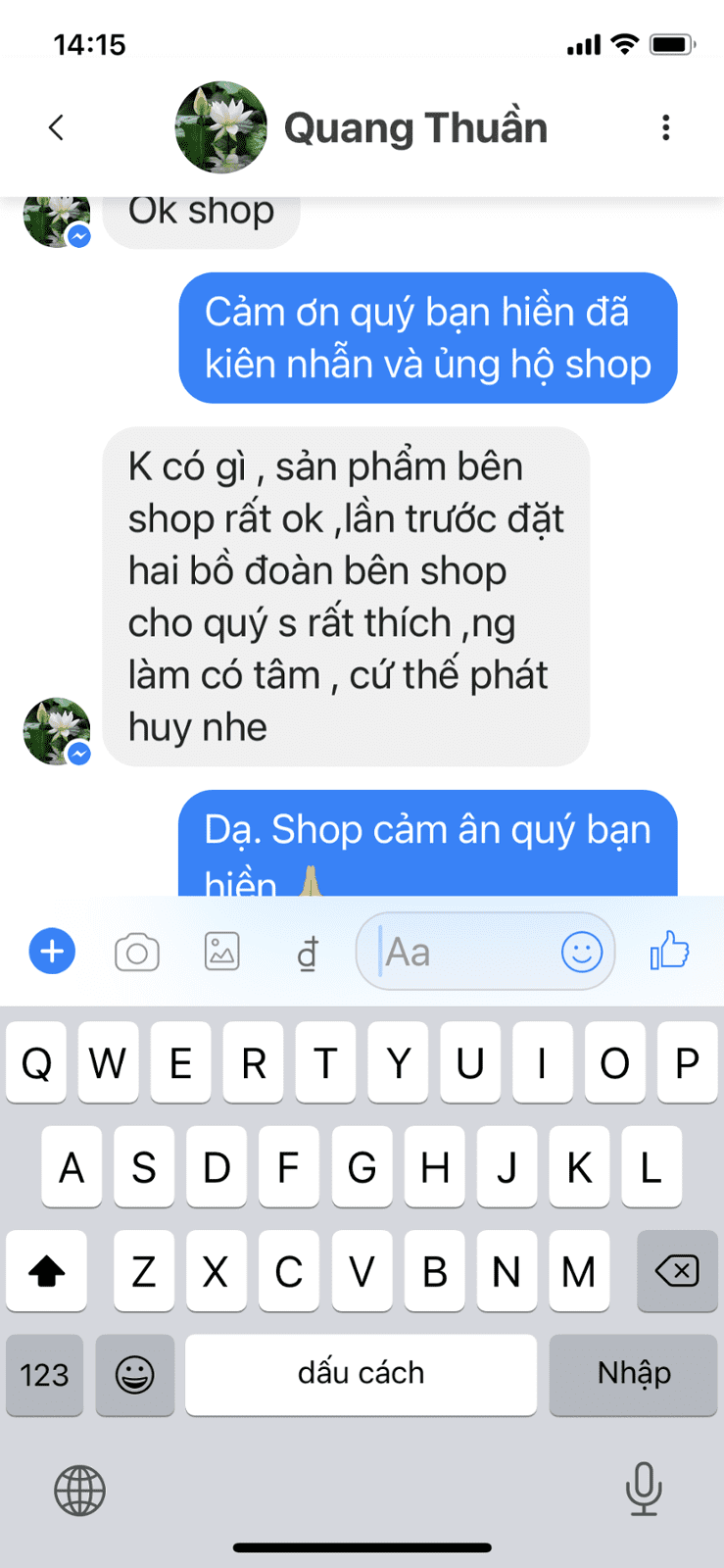The image size is (724, 1568).
Task: Switch keyboard to 123 numbers
Action: click(x=44, y=1374)
